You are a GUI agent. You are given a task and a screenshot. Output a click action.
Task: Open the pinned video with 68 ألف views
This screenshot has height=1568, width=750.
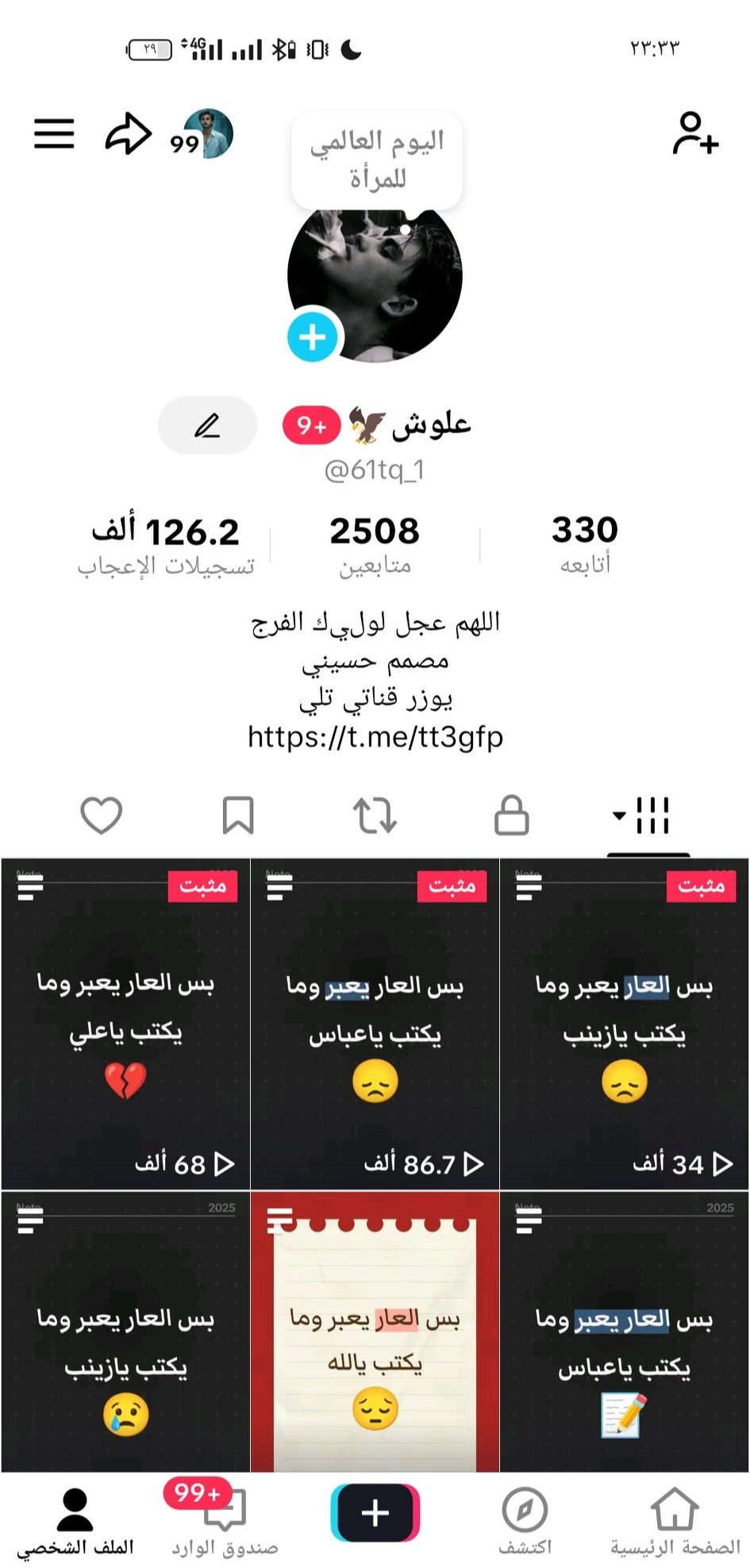(125, 1024)
